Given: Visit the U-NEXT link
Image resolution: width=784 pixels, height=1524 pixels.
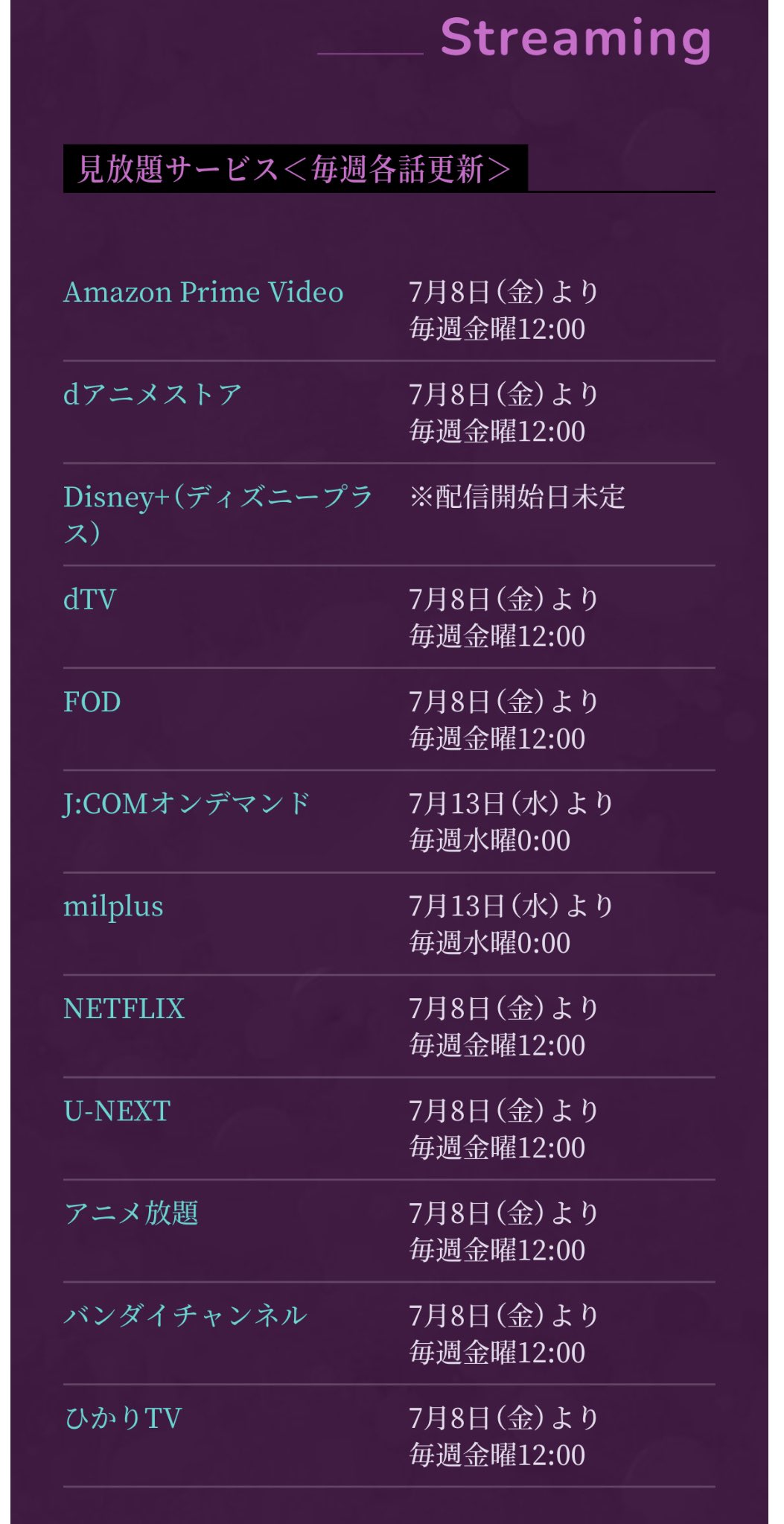Looking at the screenshot, I should [117, 1111].
